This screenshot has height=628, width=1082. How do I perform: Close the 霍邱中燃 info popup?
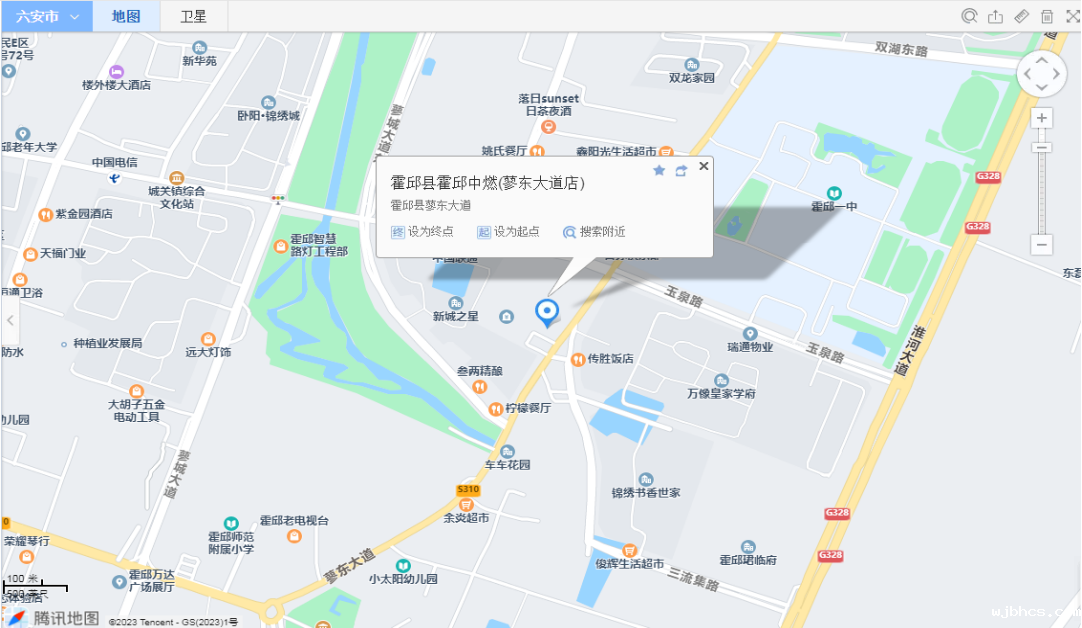[703, 166]
